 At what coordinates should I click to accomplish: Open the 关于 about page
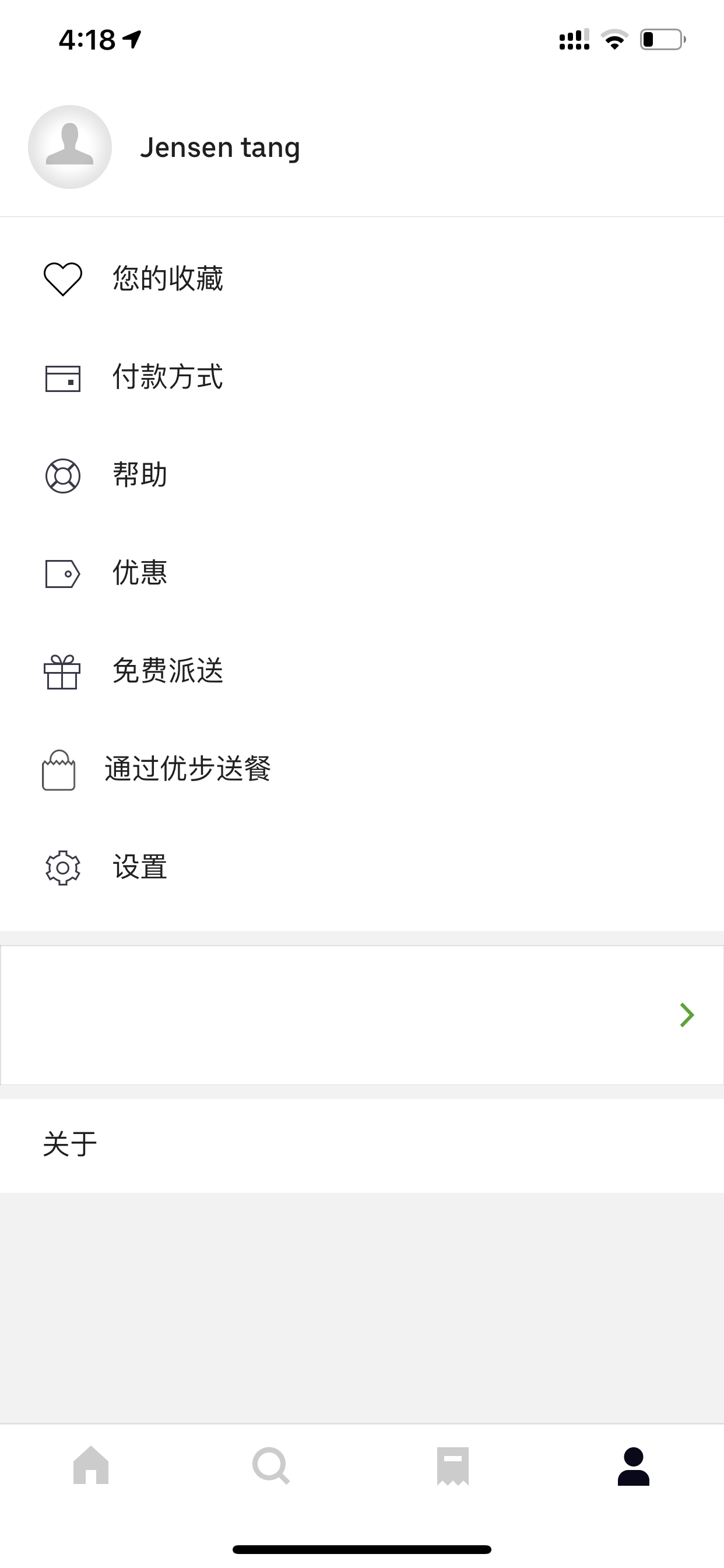coord(362,1145)
